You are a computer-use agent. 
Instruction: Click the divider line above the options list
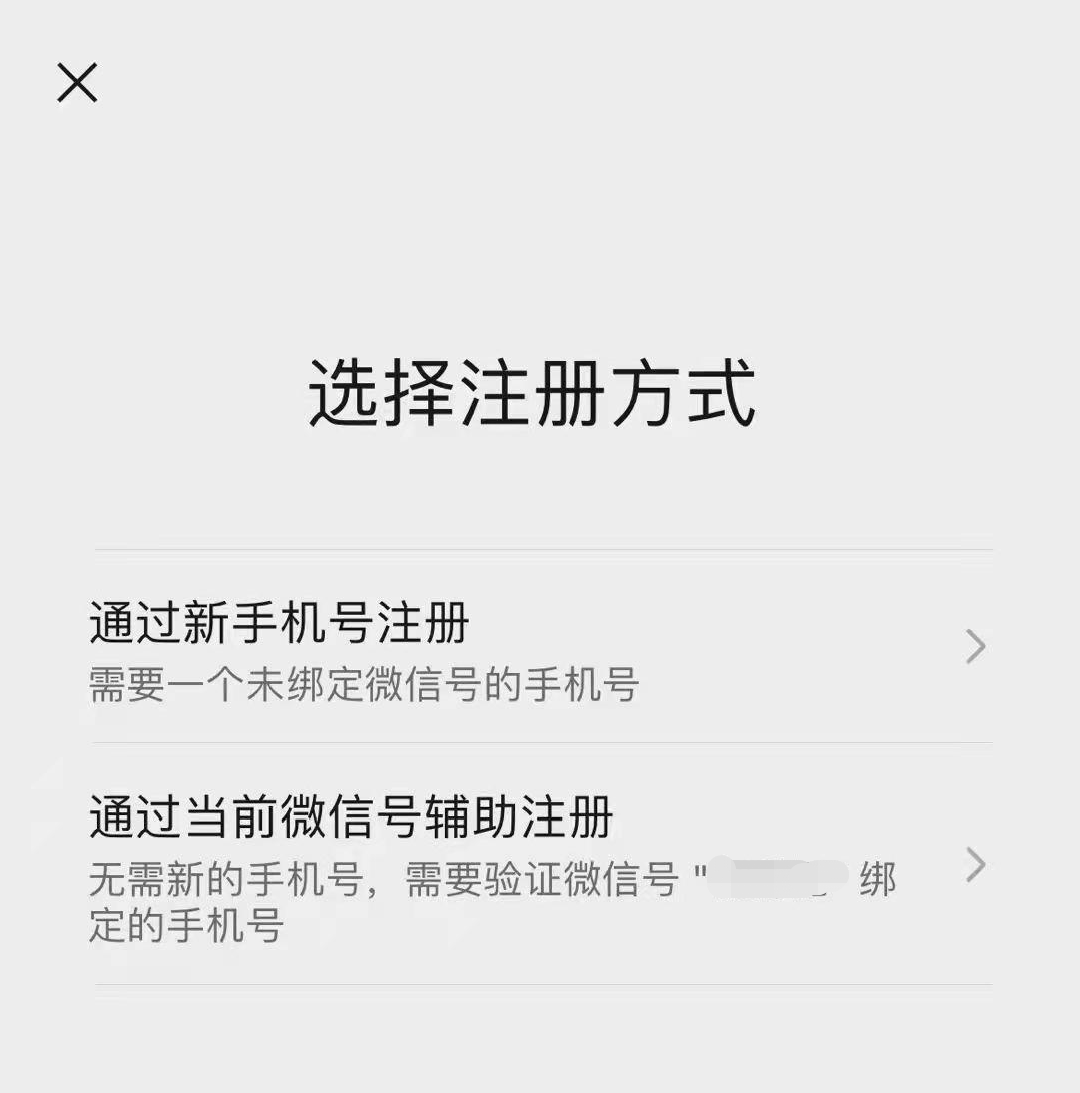coord(540,548)
